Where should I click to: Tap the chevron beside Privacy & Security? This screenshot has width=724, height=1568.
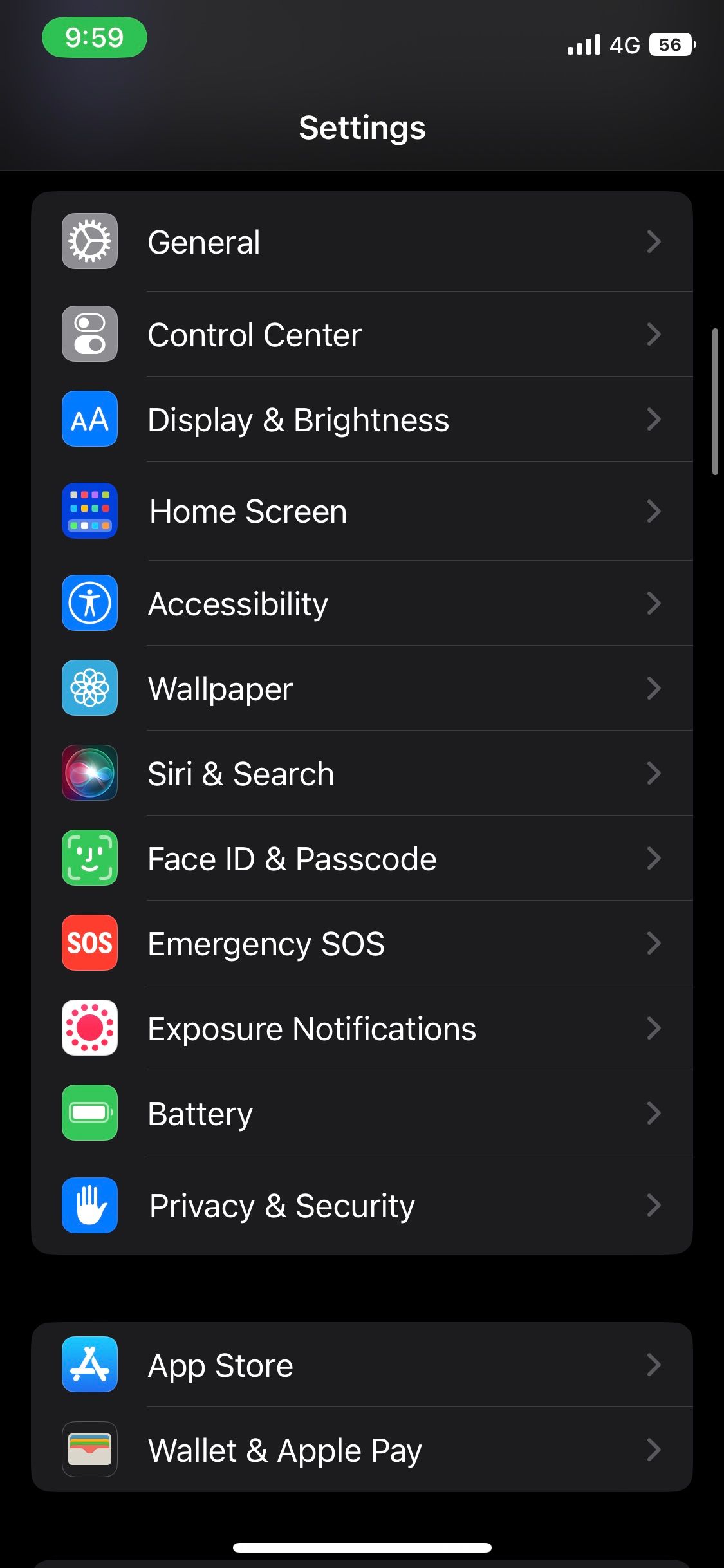pyautogui.click(x=654, y=1205)
